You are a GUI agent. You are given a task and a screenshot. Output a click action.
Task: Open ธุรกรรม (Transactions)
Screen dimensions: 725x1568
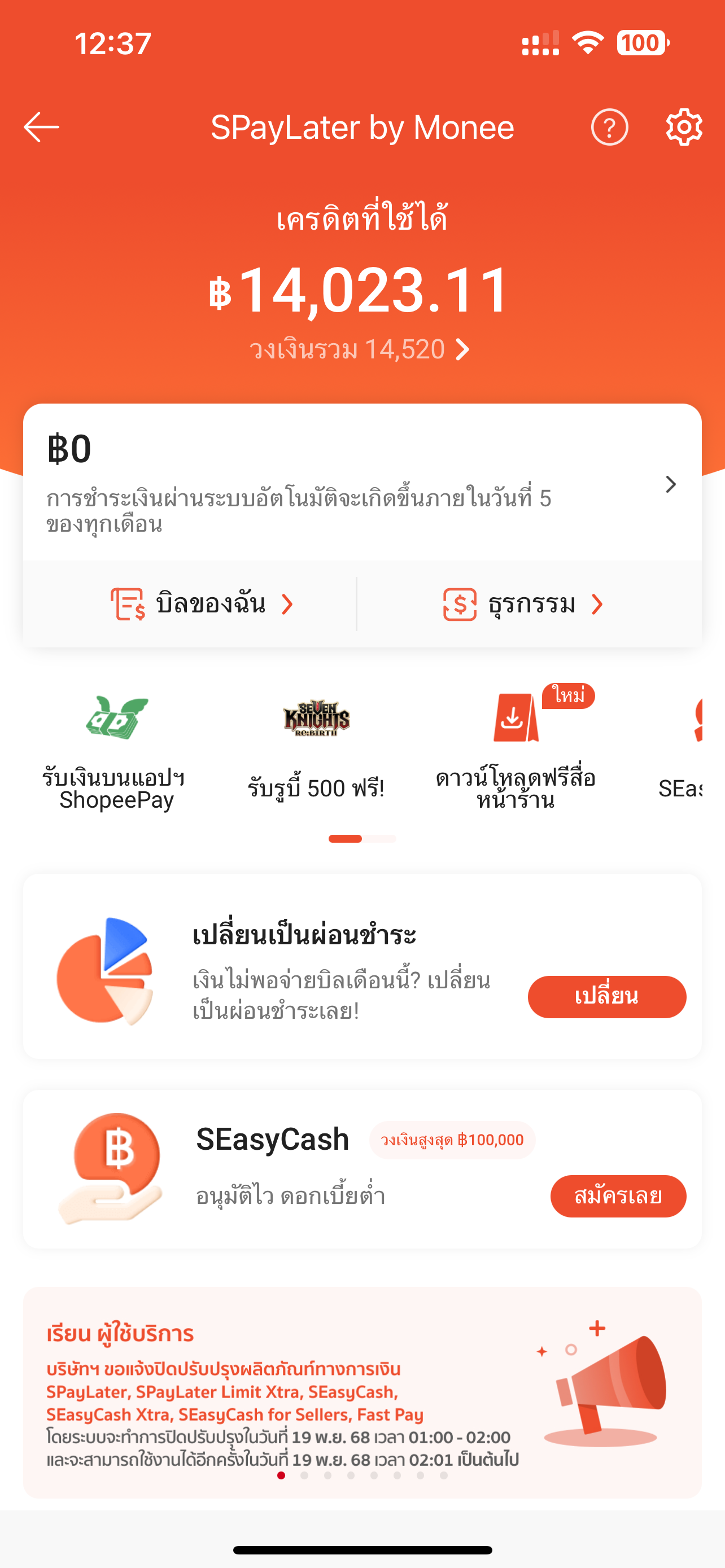pos(523,605)
